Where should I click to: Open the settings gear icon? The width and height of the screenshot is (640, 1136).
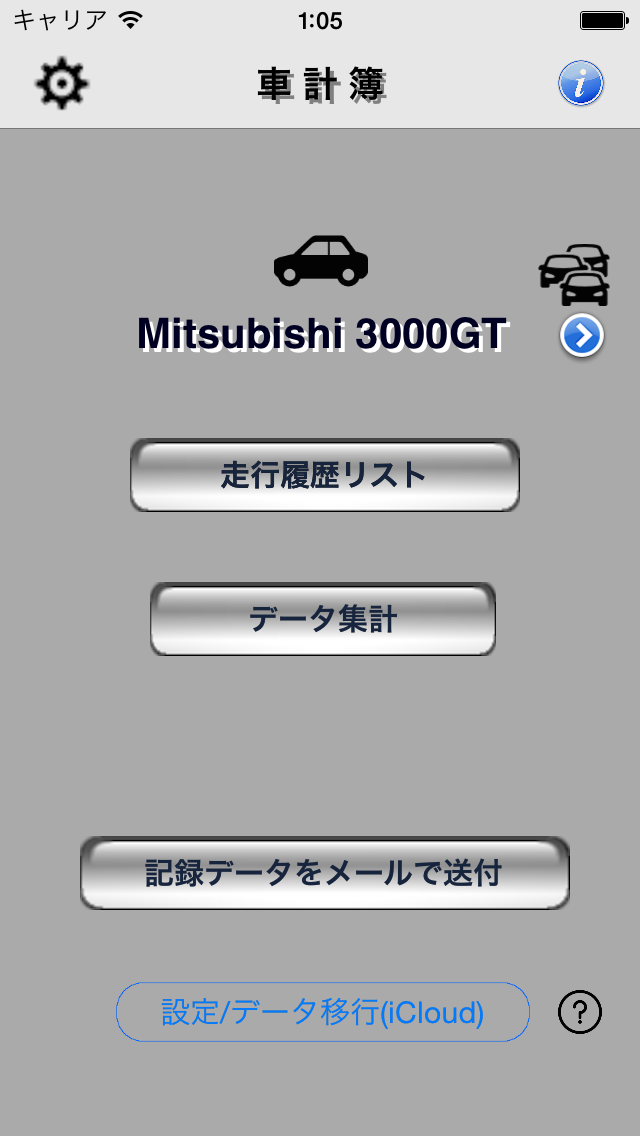click(x=62, y=84)
